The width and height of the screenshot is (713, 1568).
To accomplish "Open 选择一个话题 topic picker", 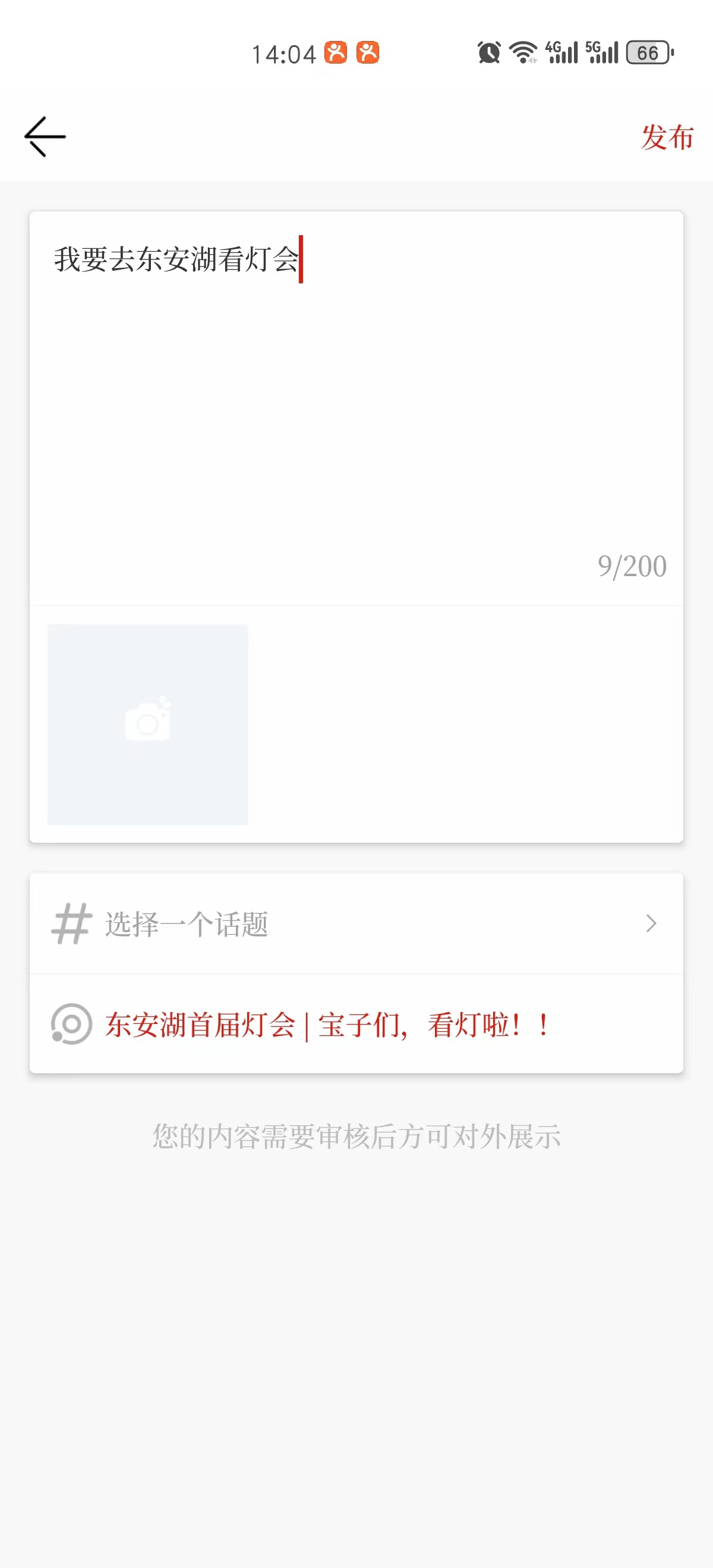I will (356, 924).
